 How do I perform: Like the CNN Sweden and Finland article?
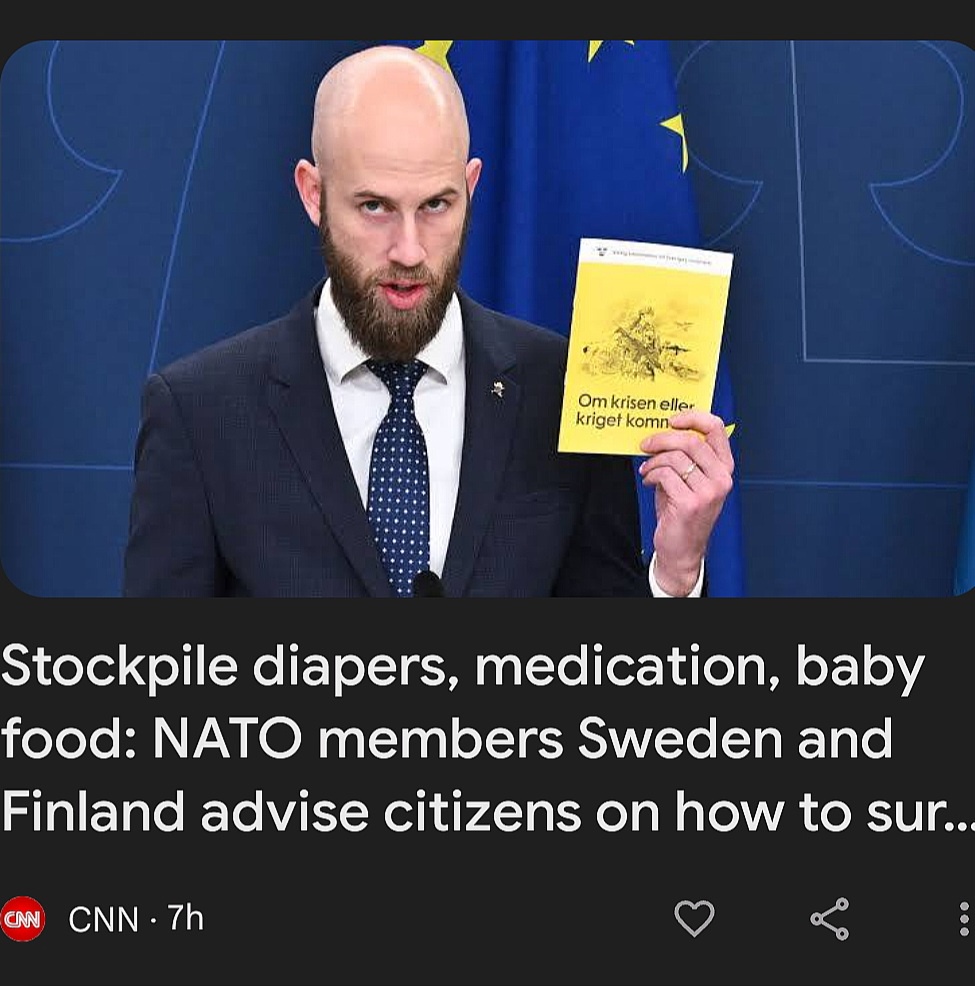pos(694,918)
